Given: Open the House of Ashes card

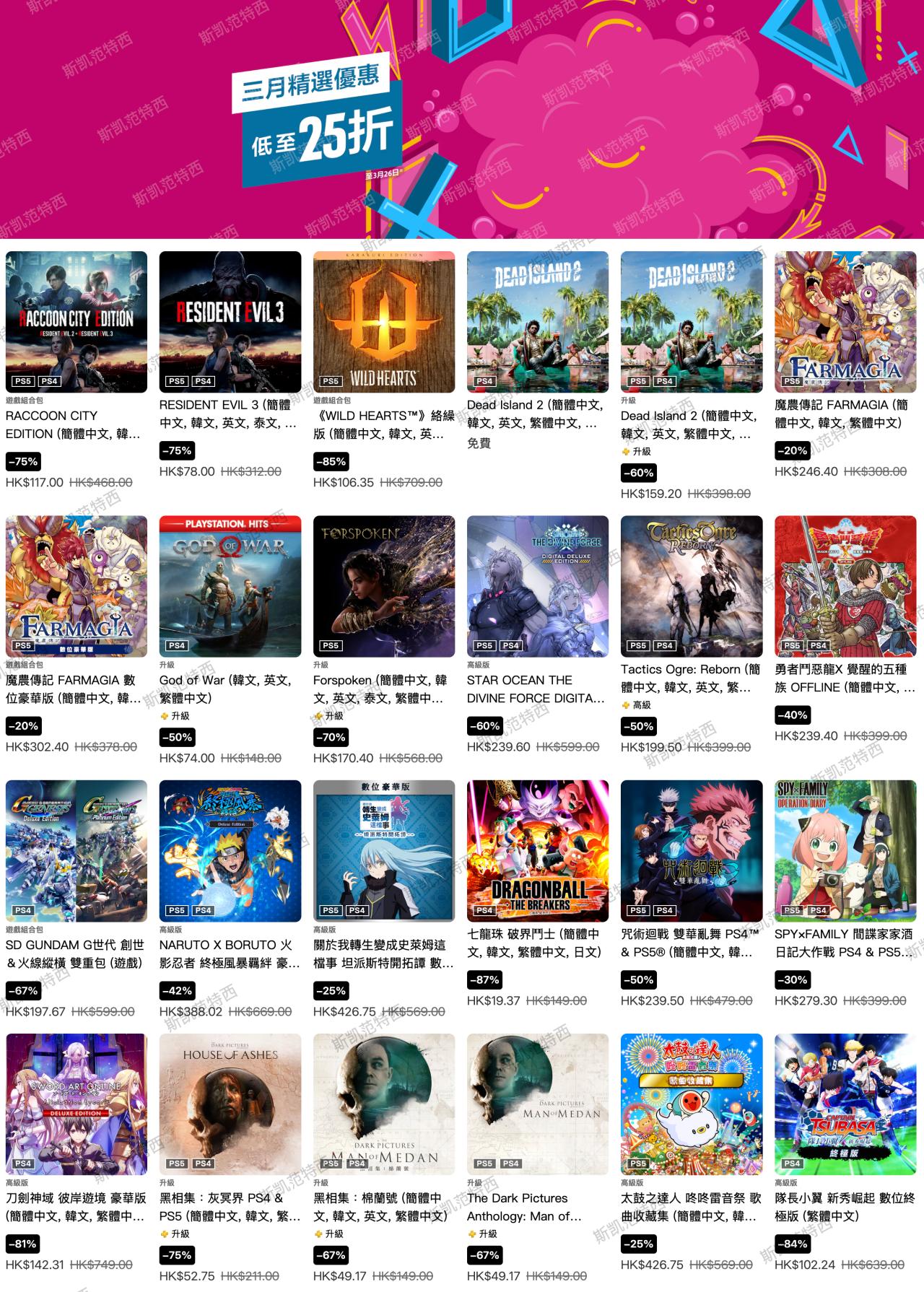Looking at the screenshot, I should pos(230,1104).
